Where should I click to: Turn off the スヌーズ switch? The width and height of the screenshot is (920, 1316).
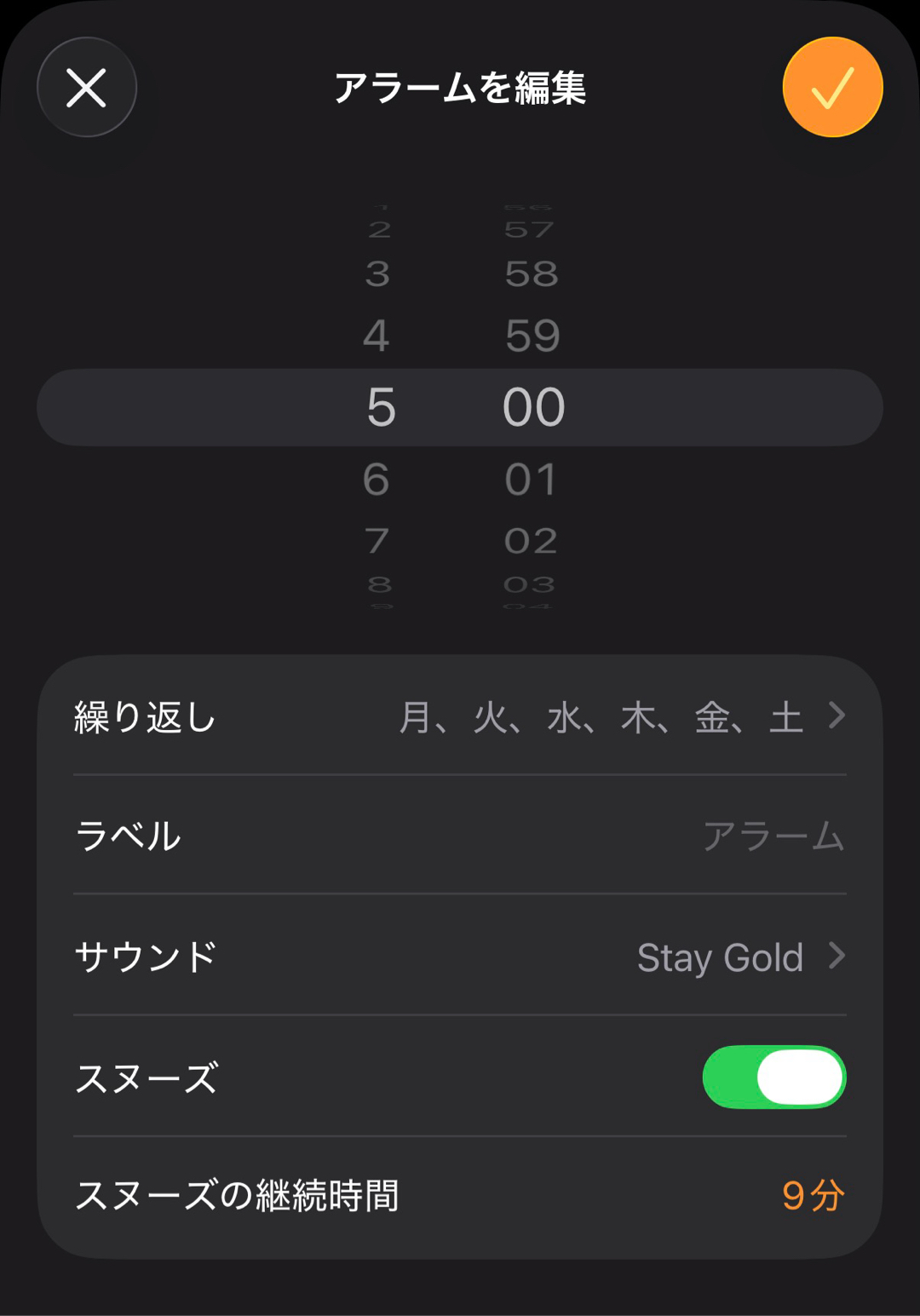coord(773,1078)
